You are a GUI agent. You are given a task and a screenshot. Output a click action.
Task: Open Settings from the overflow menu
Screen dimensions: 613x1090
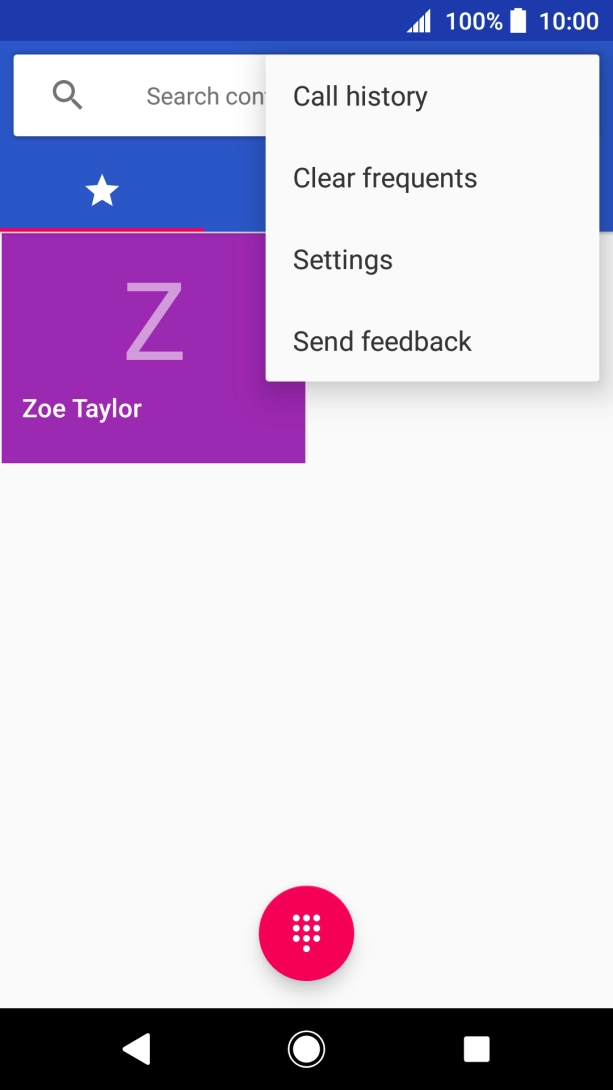click(343, 260)
